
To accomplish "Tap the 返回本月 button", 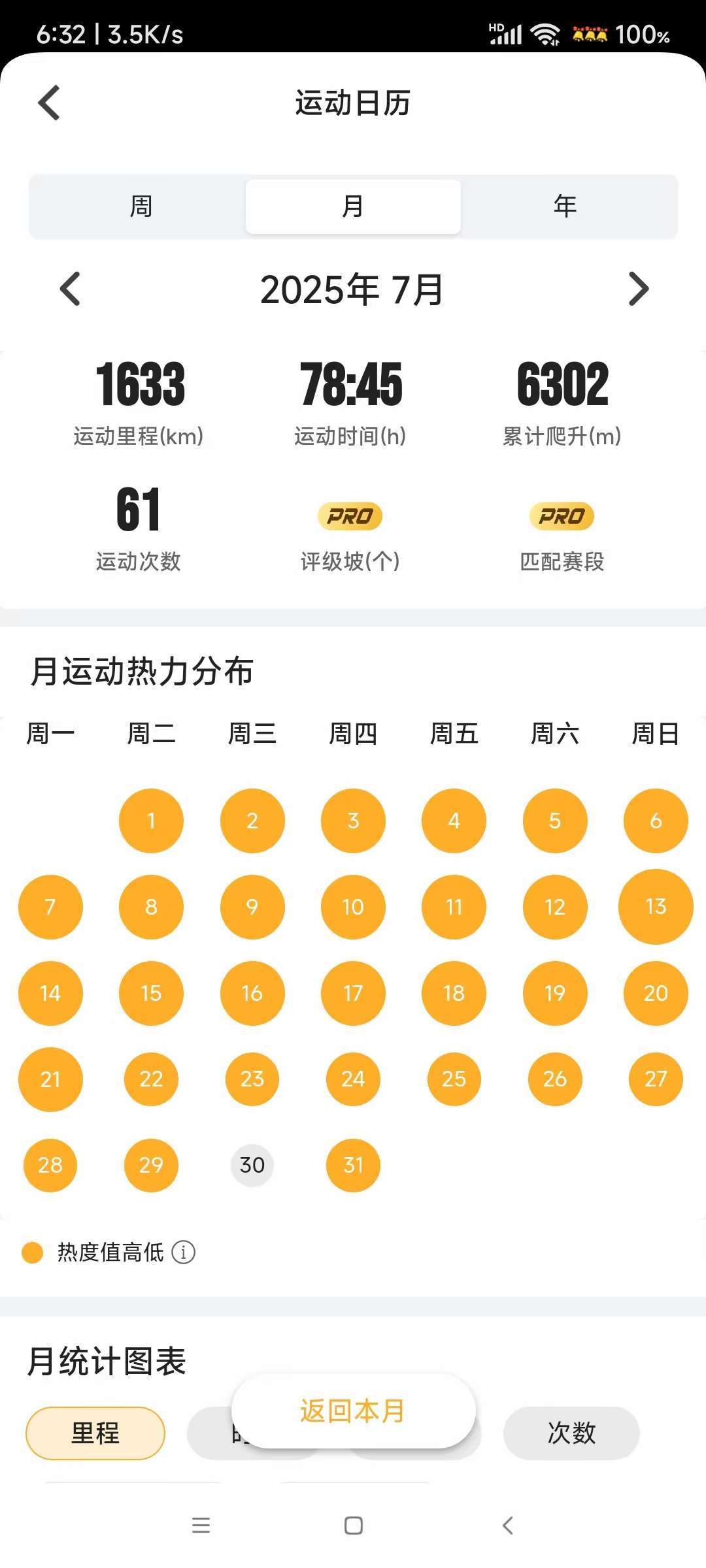I will 353,1411.
